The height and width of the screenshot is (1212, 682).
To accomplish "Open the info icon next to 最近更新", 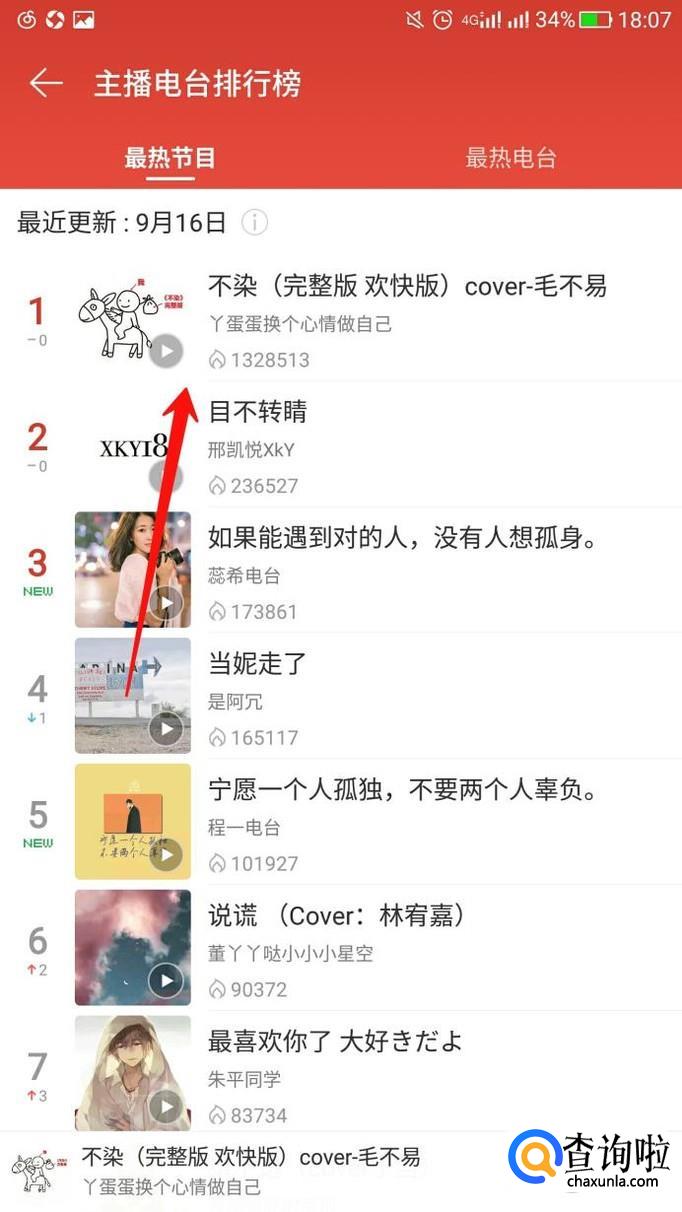I will [x=255, y=222].
